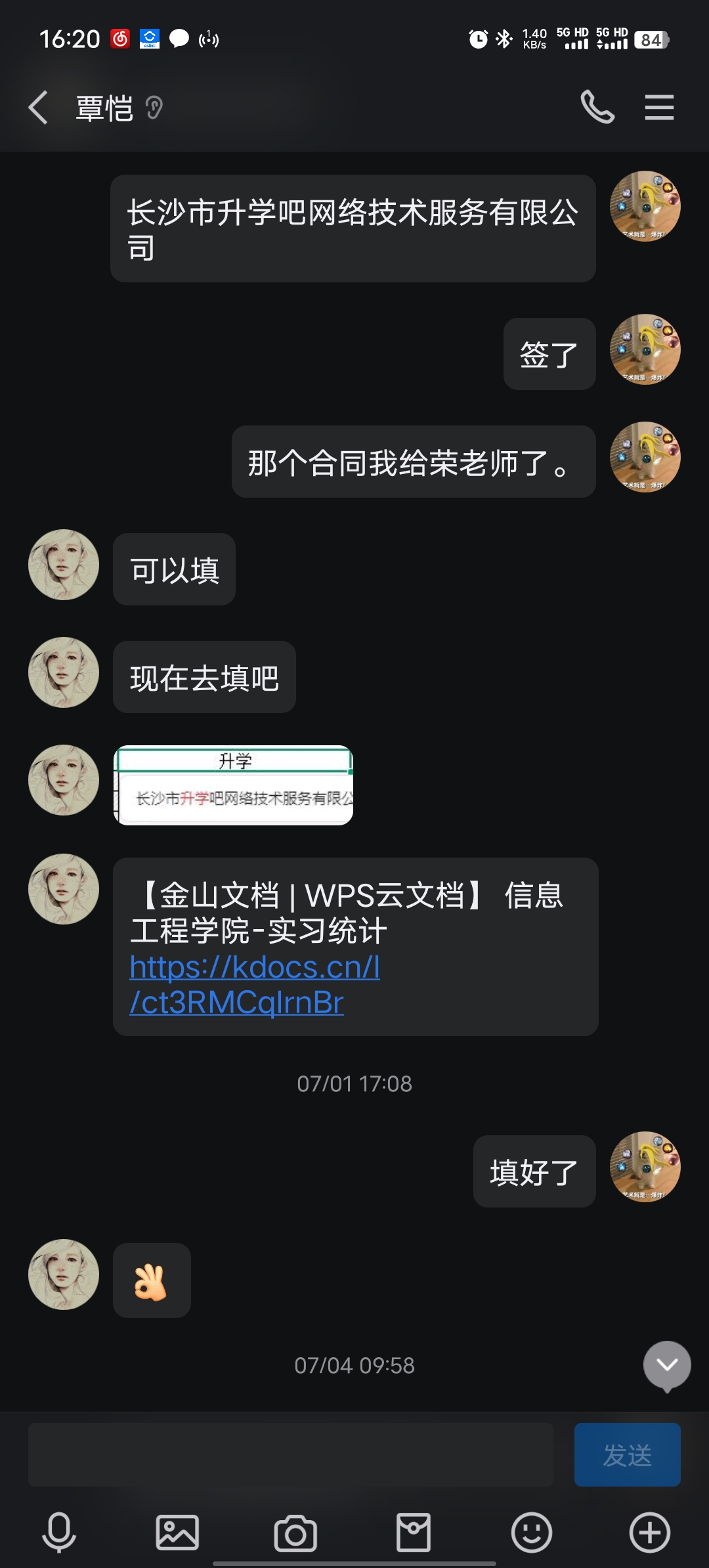Focus the message text input box
The width and height of the screenshot is (709, 1568).
291,1454
